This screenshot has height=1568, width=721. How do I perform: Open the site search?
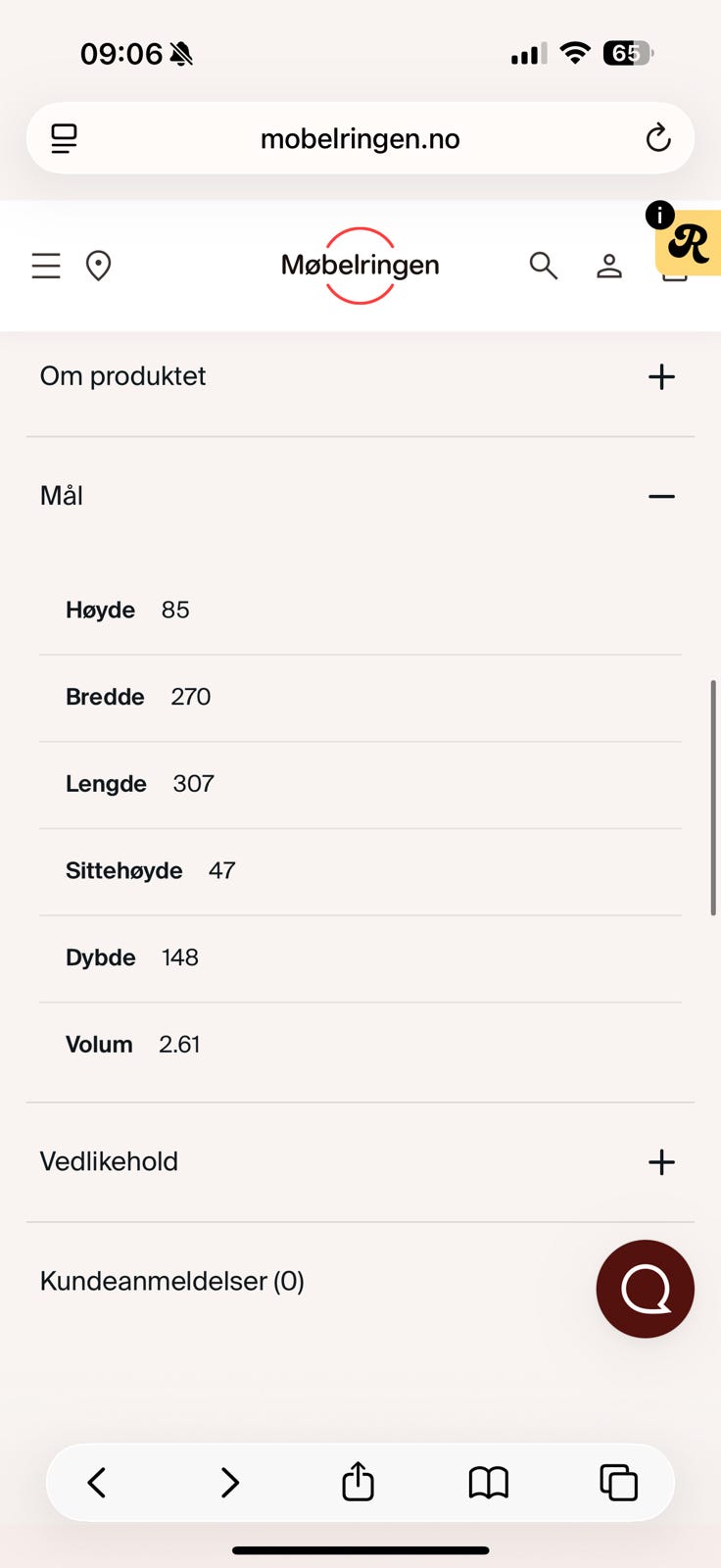[x=543, y=266]
